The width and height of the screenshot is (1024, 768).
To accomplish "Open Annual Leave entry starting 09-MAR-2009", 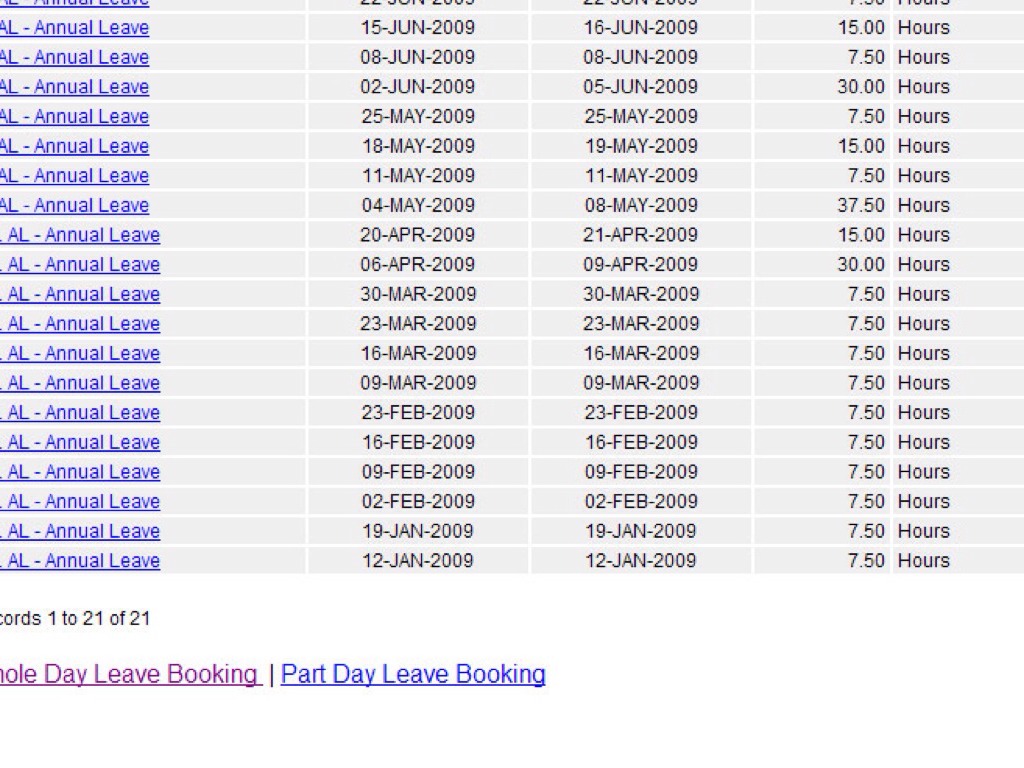I will point(82,383).
